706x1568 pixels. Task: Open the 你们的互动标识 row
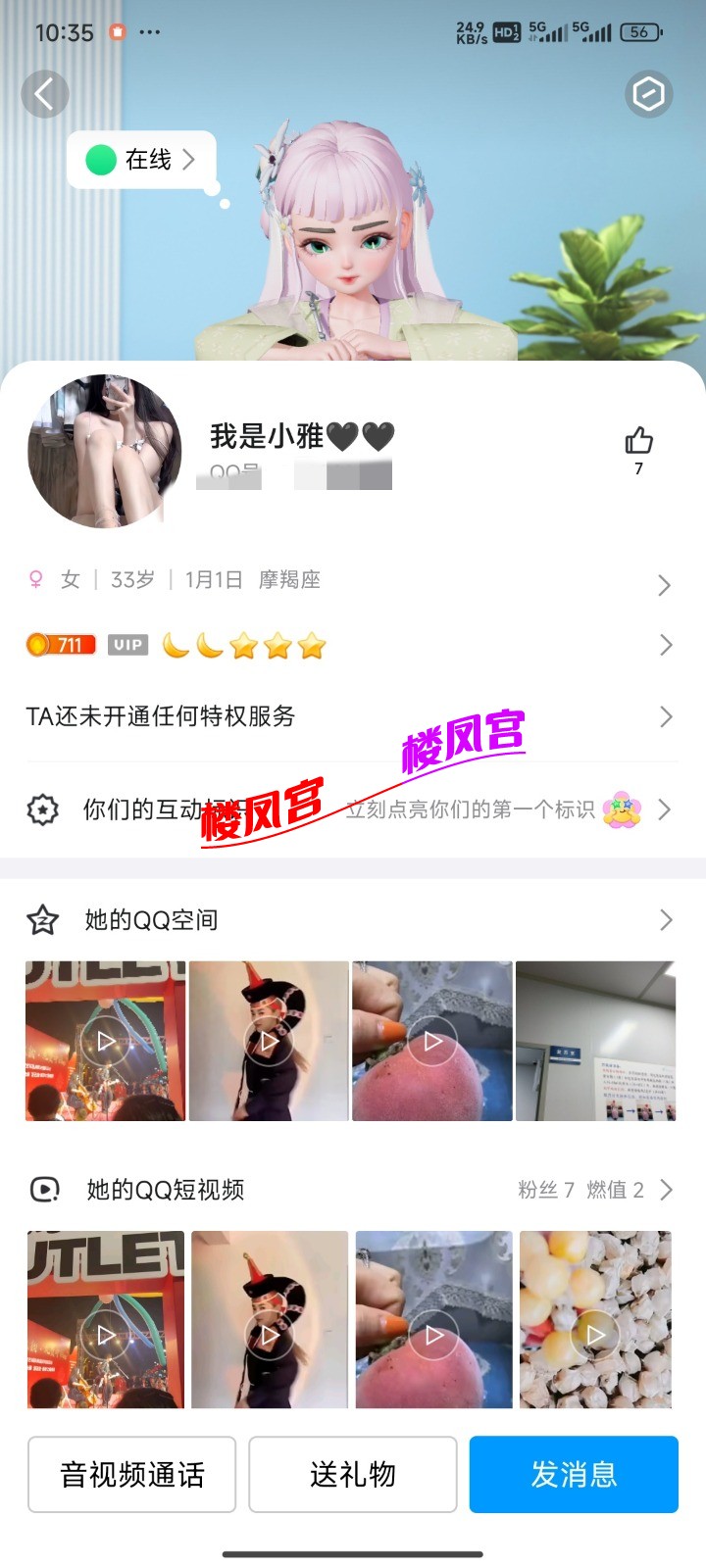point(351,810)
